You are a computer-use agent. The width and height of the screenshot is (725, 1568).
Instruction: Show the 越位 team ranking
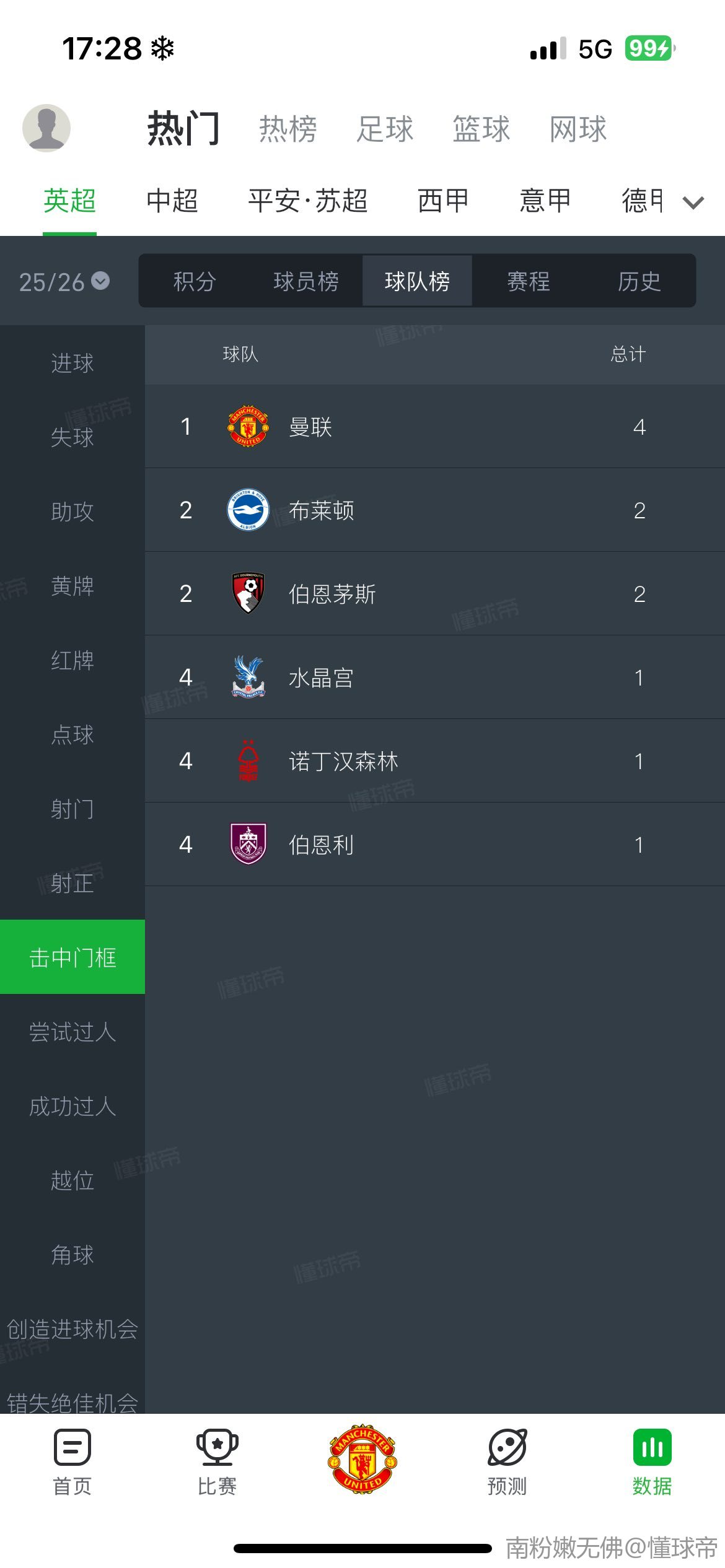point(72,1180)
